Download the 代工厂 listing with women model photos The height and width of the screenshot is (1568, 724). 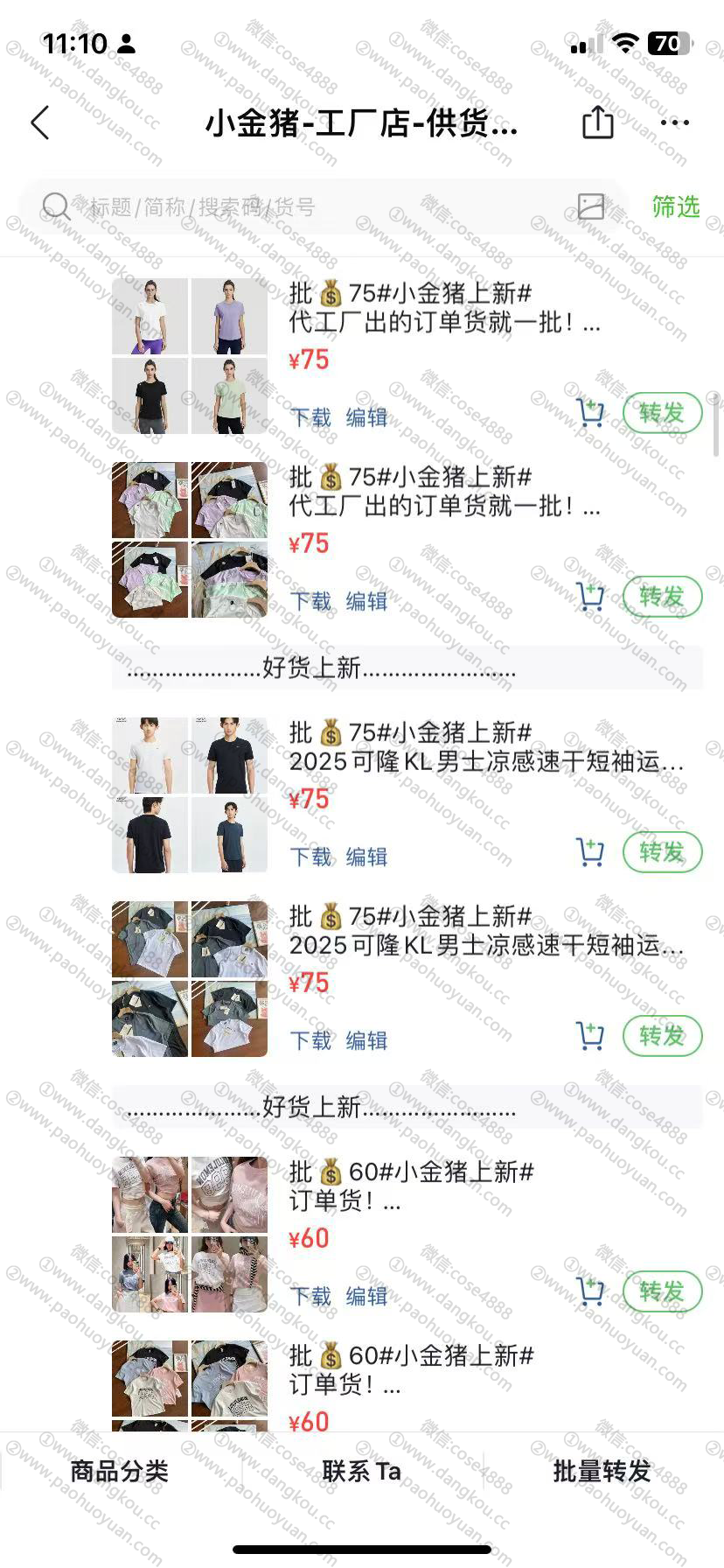tap(310, 417)
